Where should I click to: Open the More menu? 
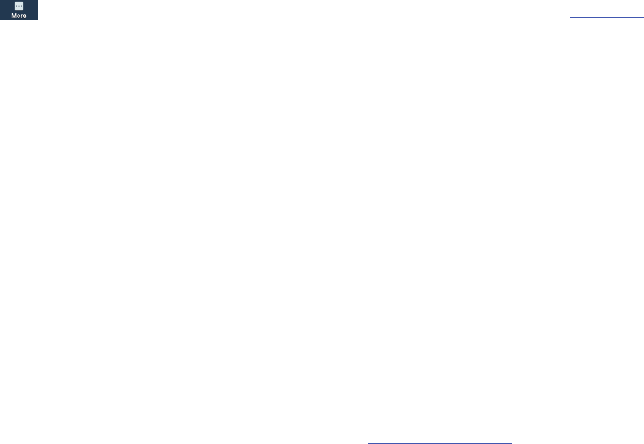(x=19, y=10)
